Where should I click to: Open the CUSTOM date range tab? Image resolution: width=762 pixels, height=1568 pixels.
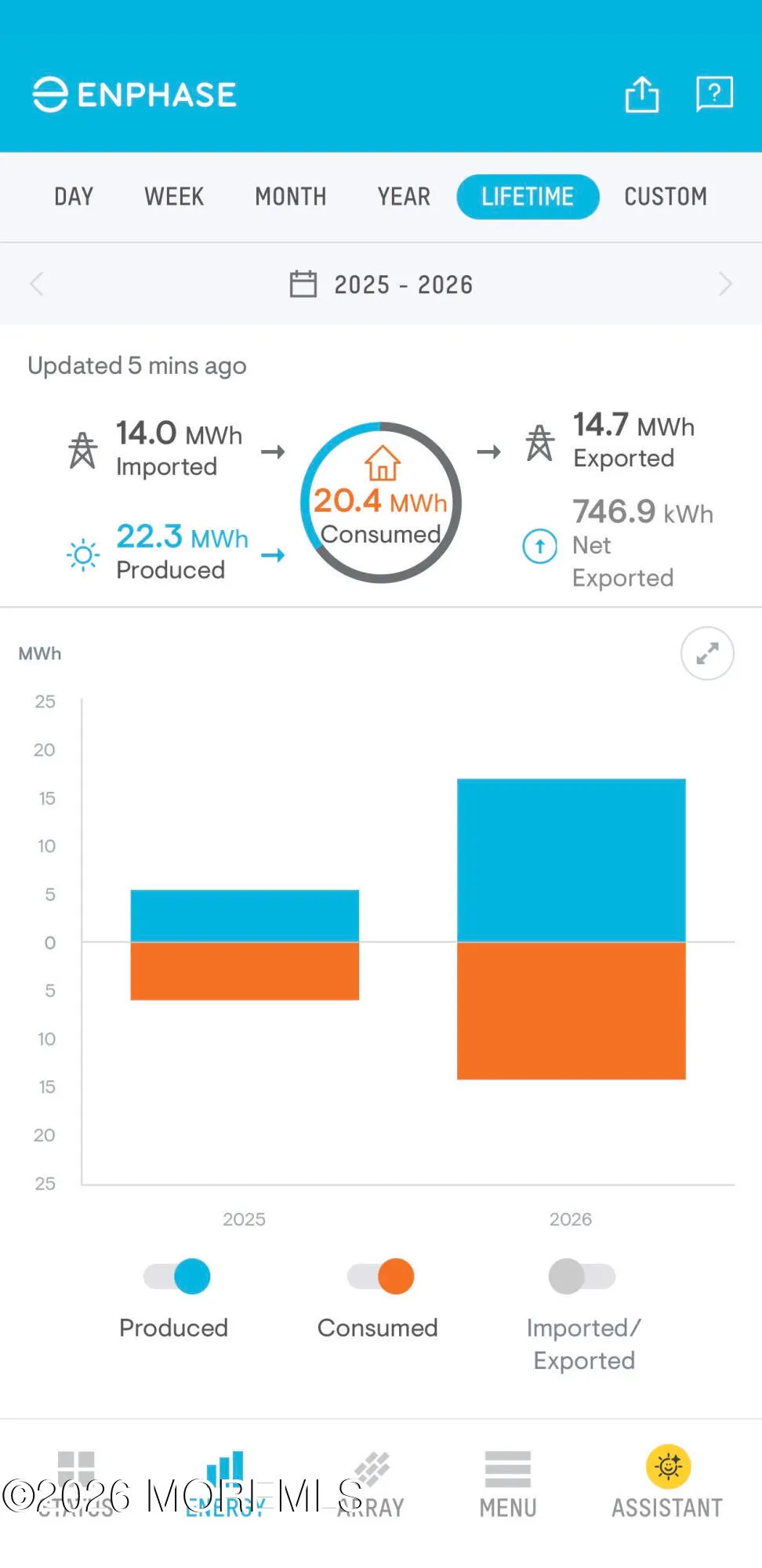[x=666, y=196]
